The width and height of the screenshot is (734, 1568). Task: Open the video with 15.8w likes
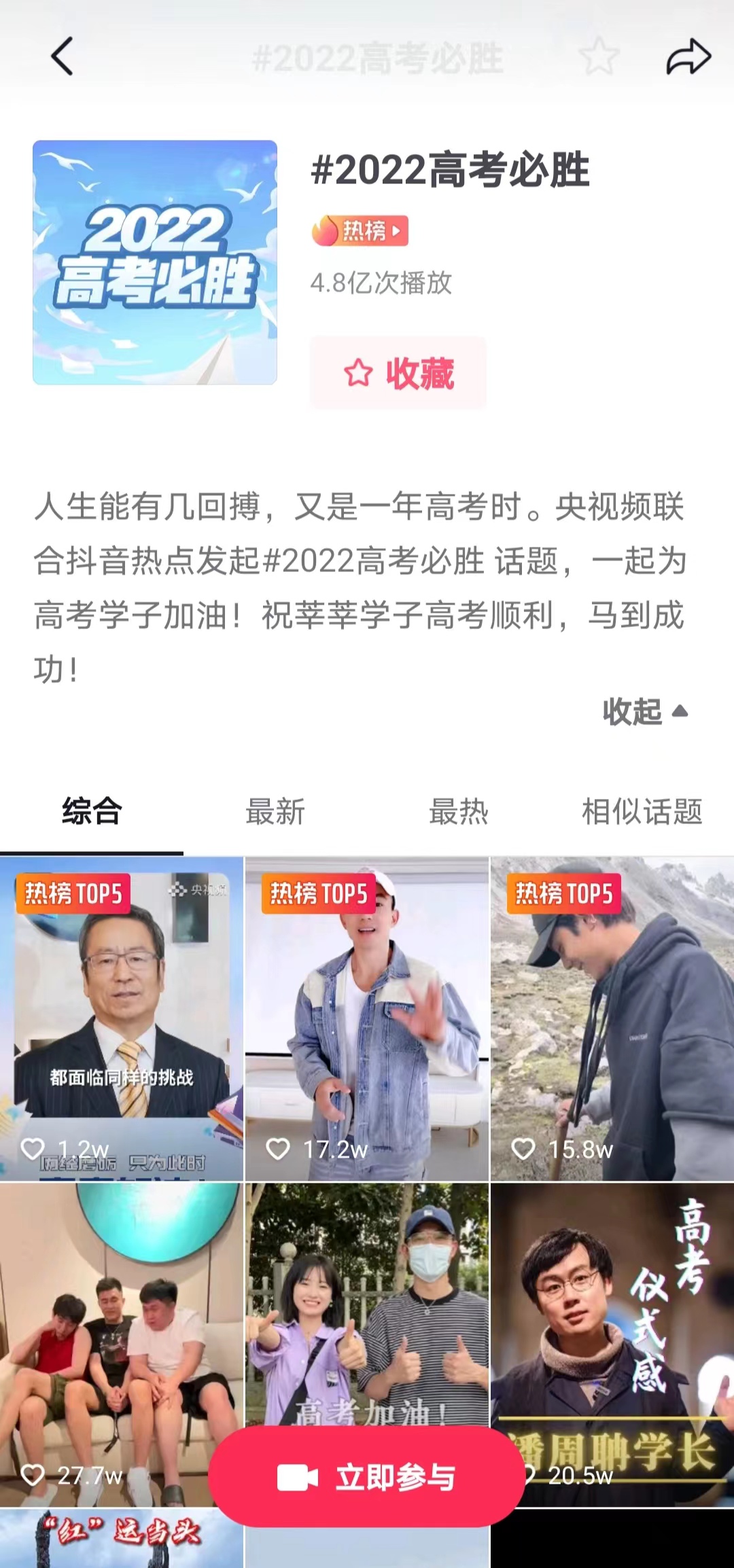pyautogui.click(x=612, y=1019)
